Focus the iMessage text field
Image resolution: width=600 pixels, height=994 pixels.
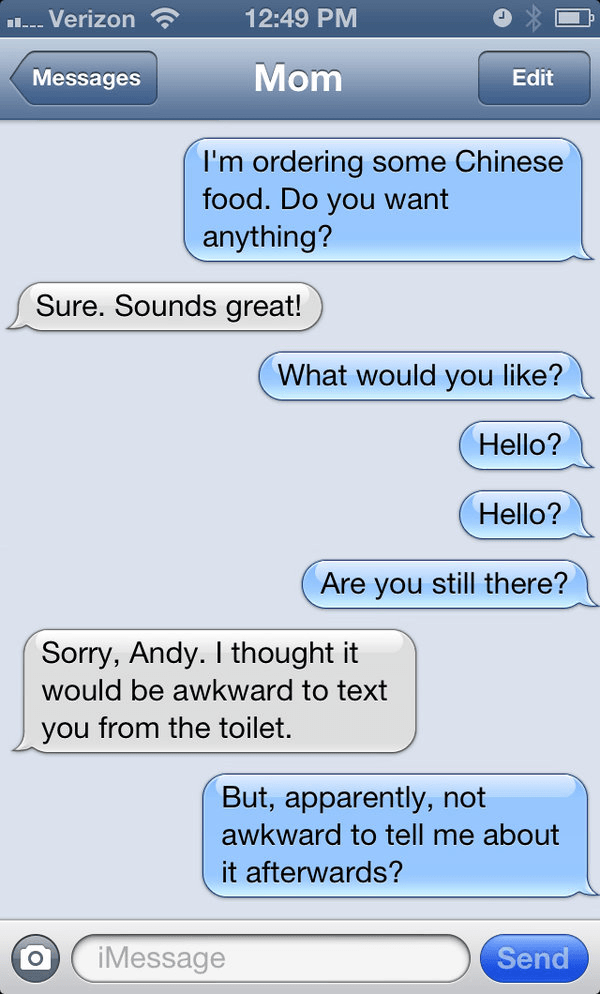pyautogui.click(x=270, y=958)
